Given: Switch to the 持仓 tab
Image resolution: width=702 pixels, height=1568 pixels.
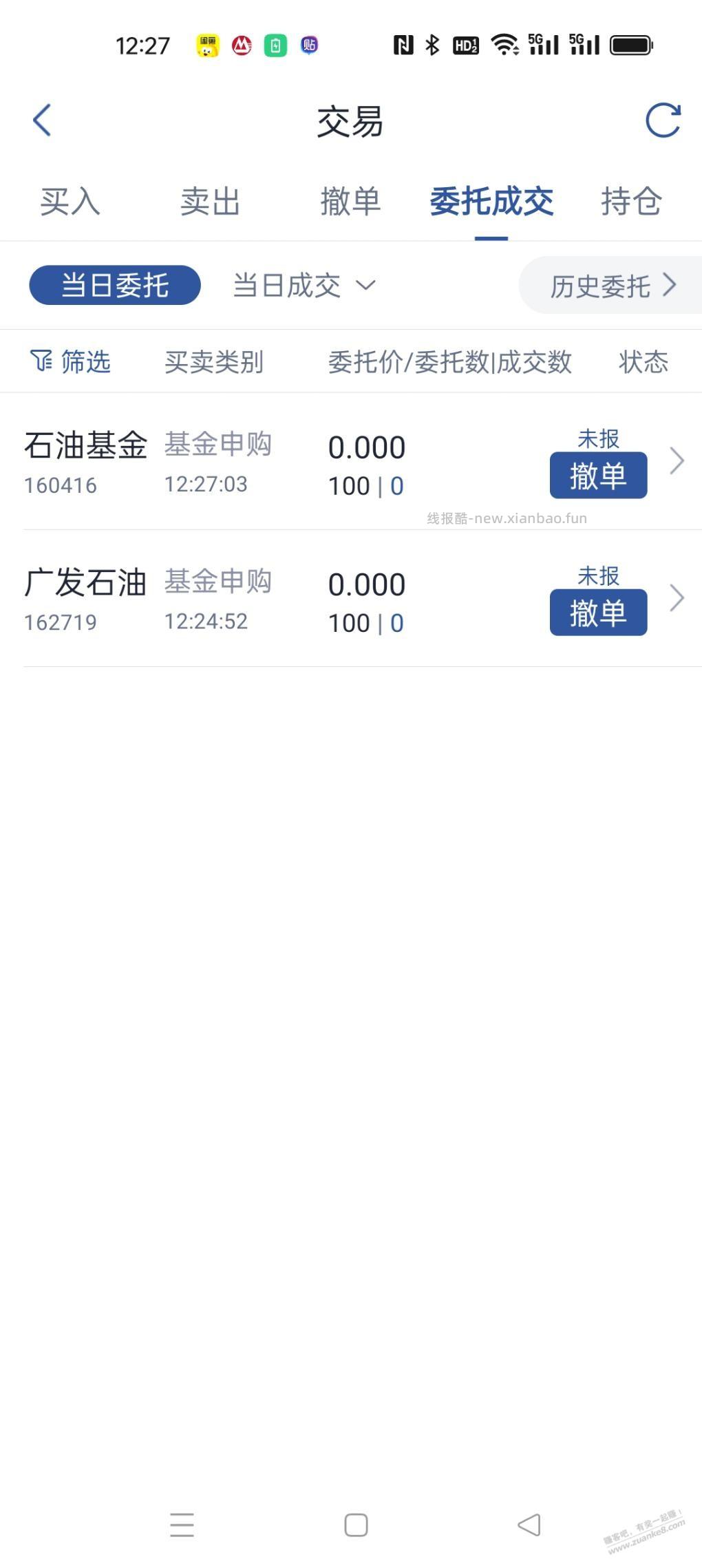Looking at the screenshot, I should click(x=630, y=202).
